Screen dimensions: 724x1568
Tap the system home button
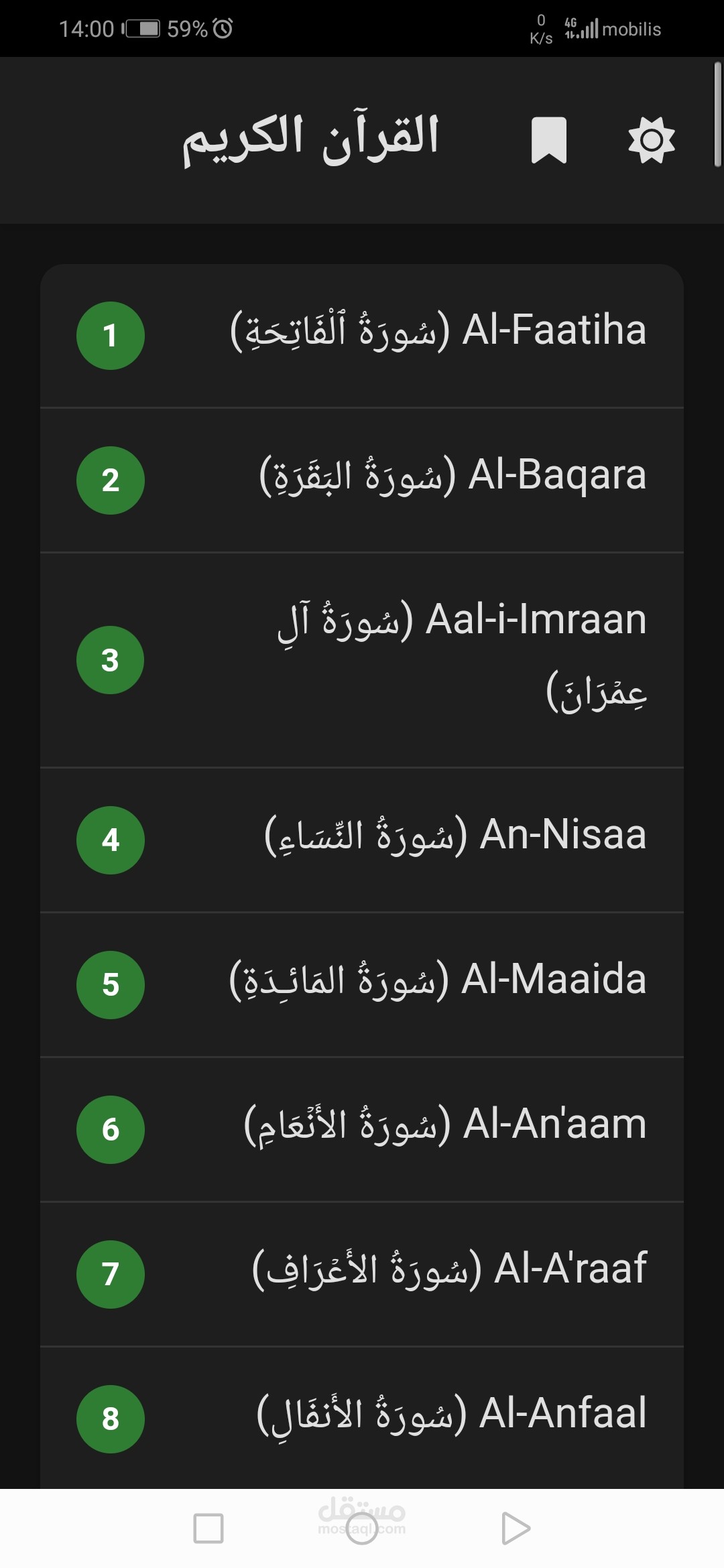(x=362, y=1528)
